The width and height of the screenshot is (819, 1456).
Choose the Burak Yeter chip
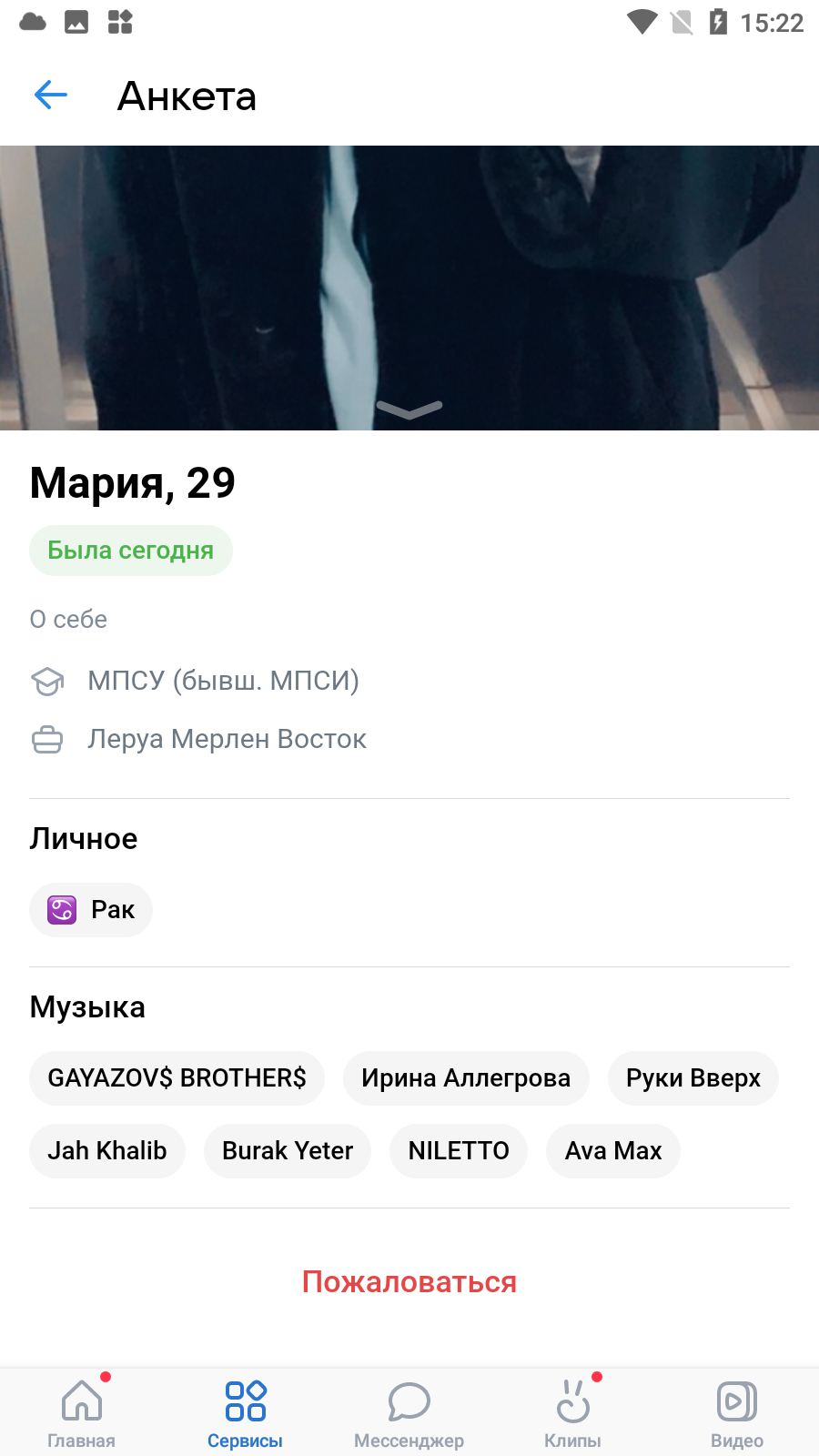click(x=288, y=1151)
